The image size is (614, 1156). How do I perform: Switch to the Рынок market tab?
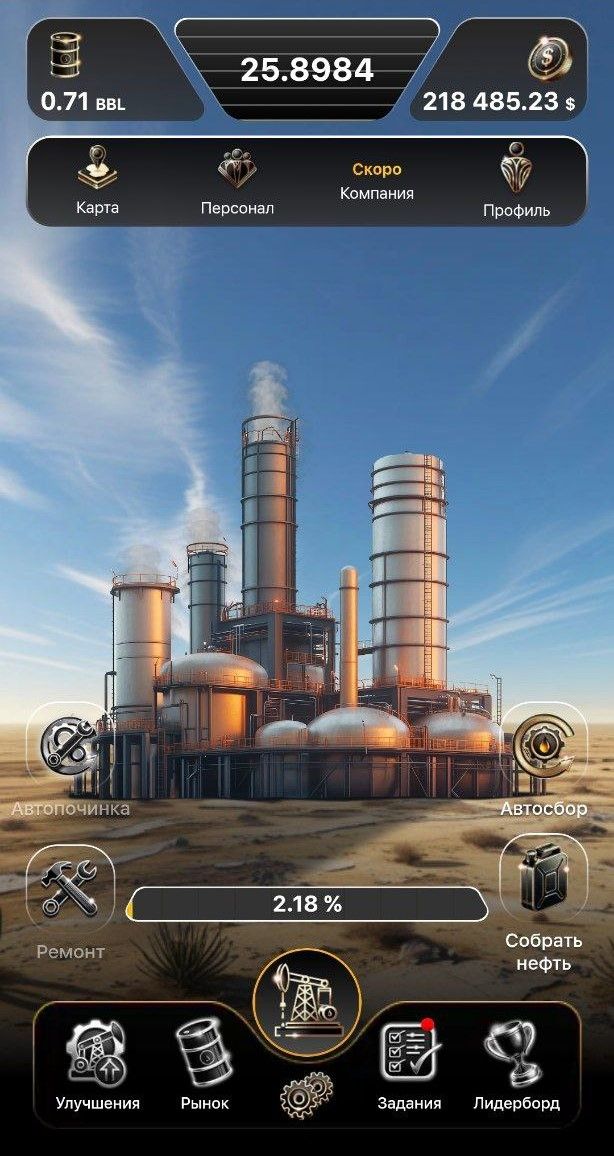tap(205, 1065)
